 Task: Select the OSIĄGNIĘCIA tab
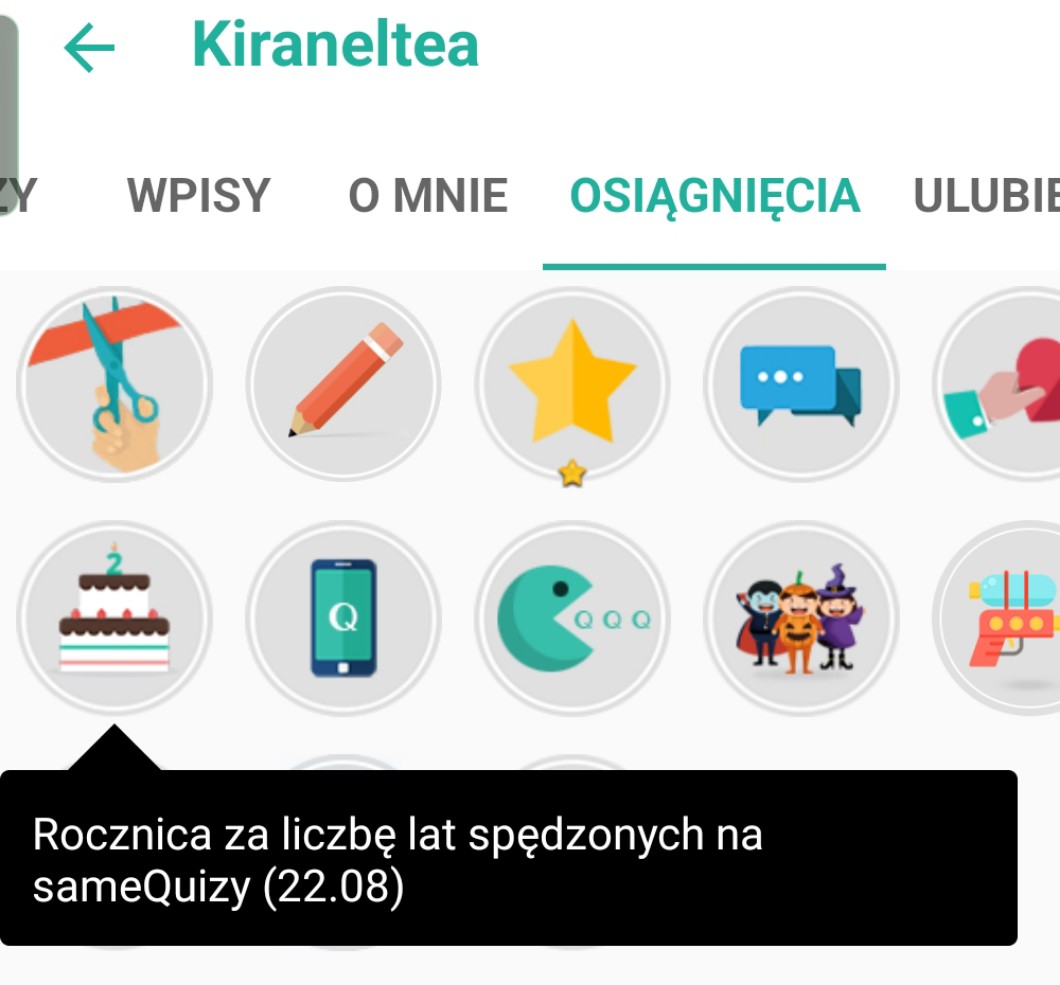coord(714,195)
